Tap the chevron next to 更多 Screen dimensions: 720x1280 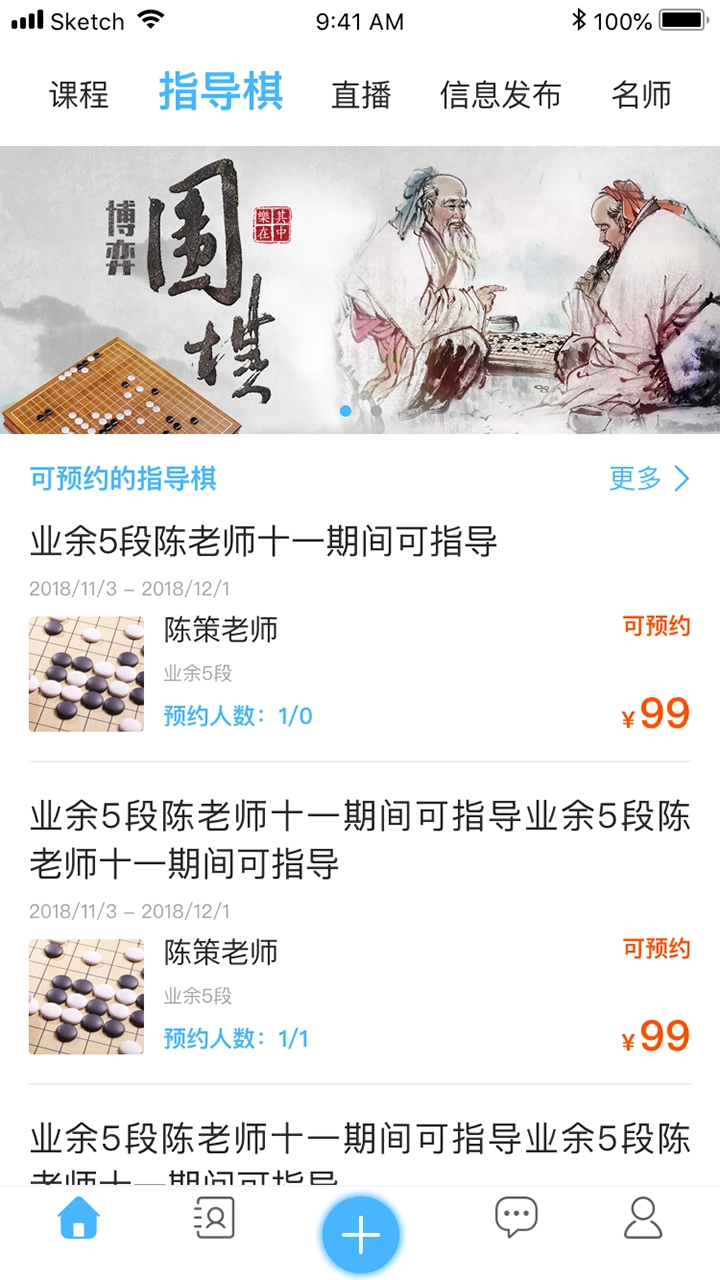pyautogui.click(x=680, y=479)
